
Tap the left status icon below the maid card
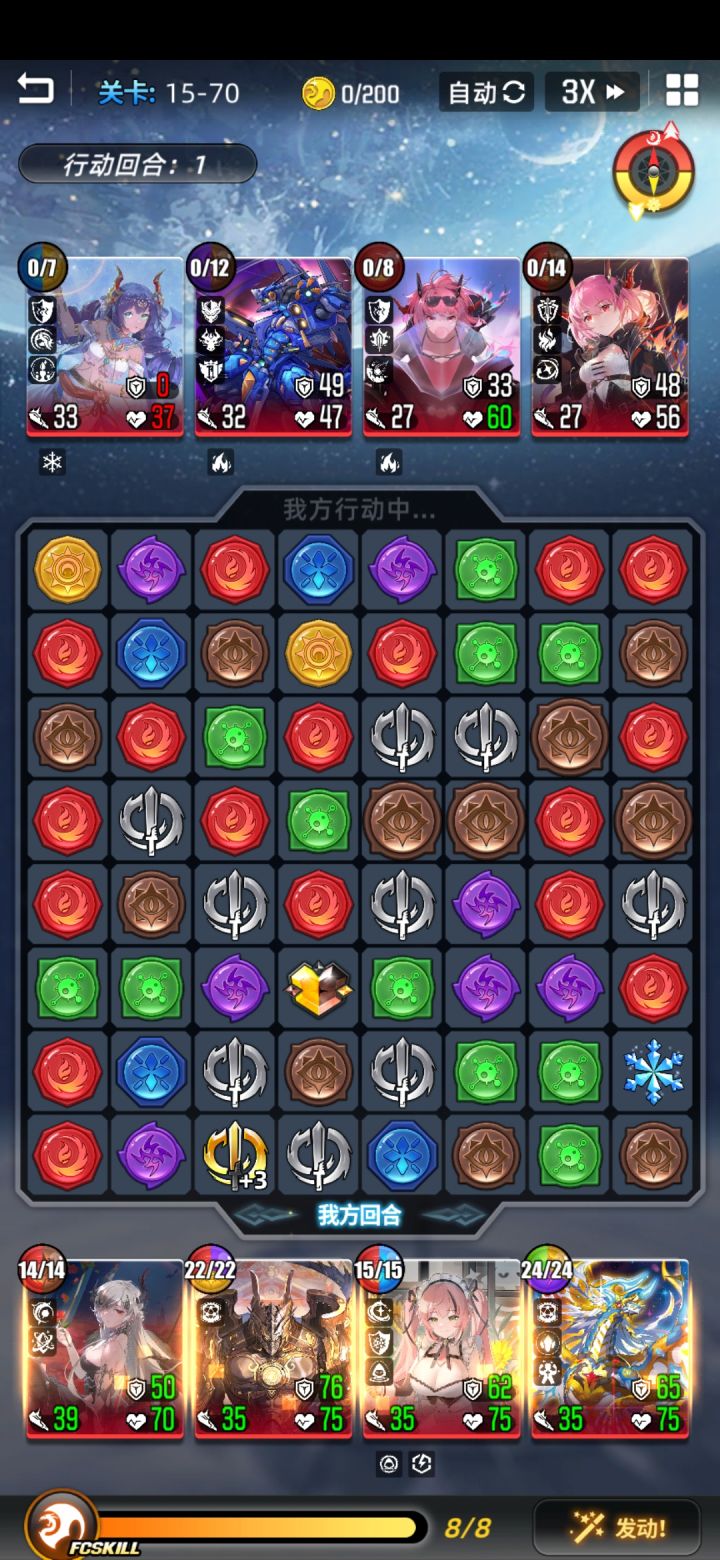pos(390,1462)
